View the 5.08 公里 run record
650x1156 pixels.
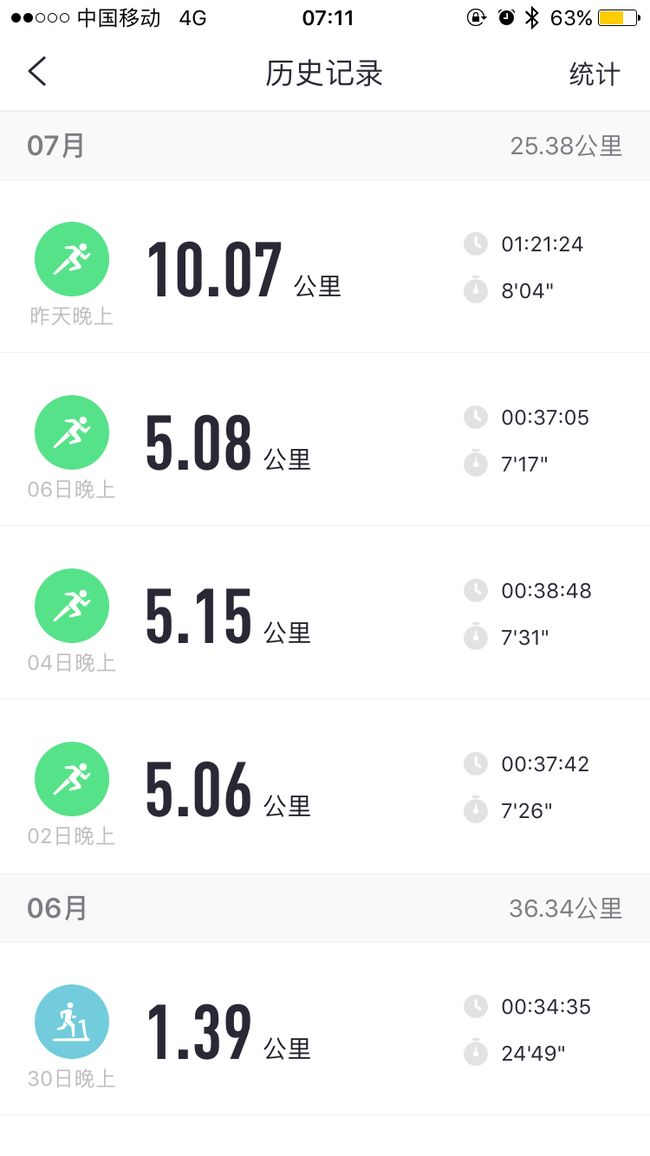point(325,439)
